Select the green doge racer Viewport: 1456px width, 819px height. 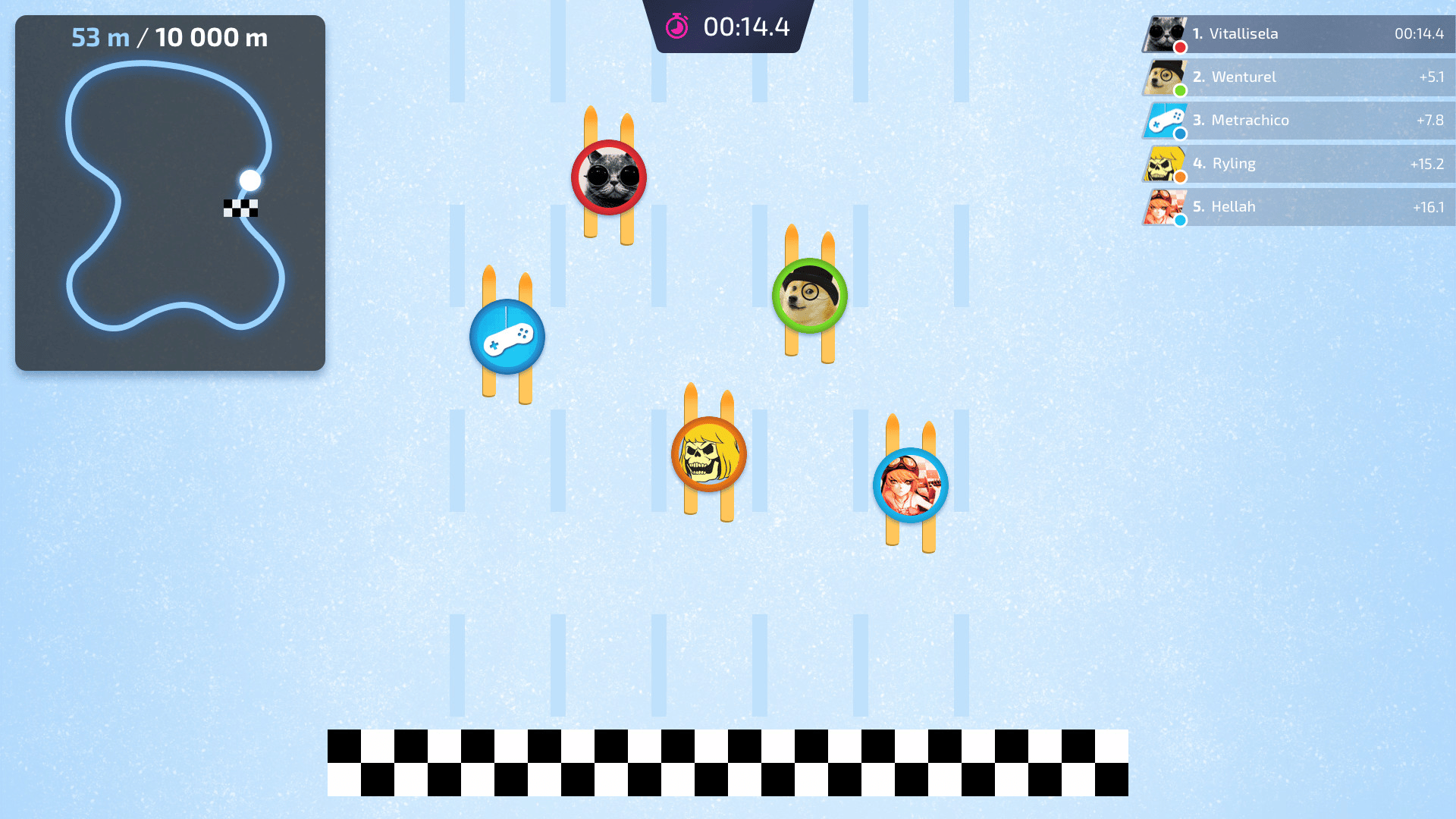[x=809, y=296]
